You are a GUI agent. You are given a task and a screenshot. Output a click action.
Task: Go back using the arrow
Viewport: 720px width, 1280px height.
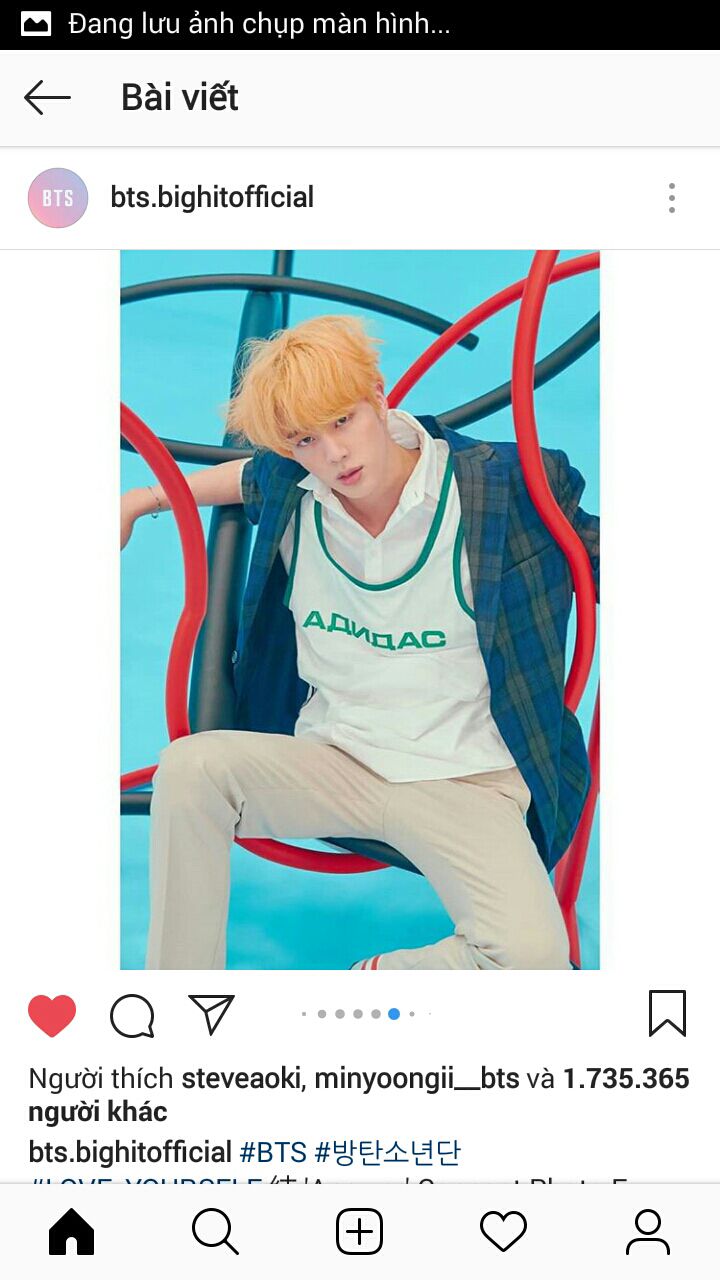point(47,98)
